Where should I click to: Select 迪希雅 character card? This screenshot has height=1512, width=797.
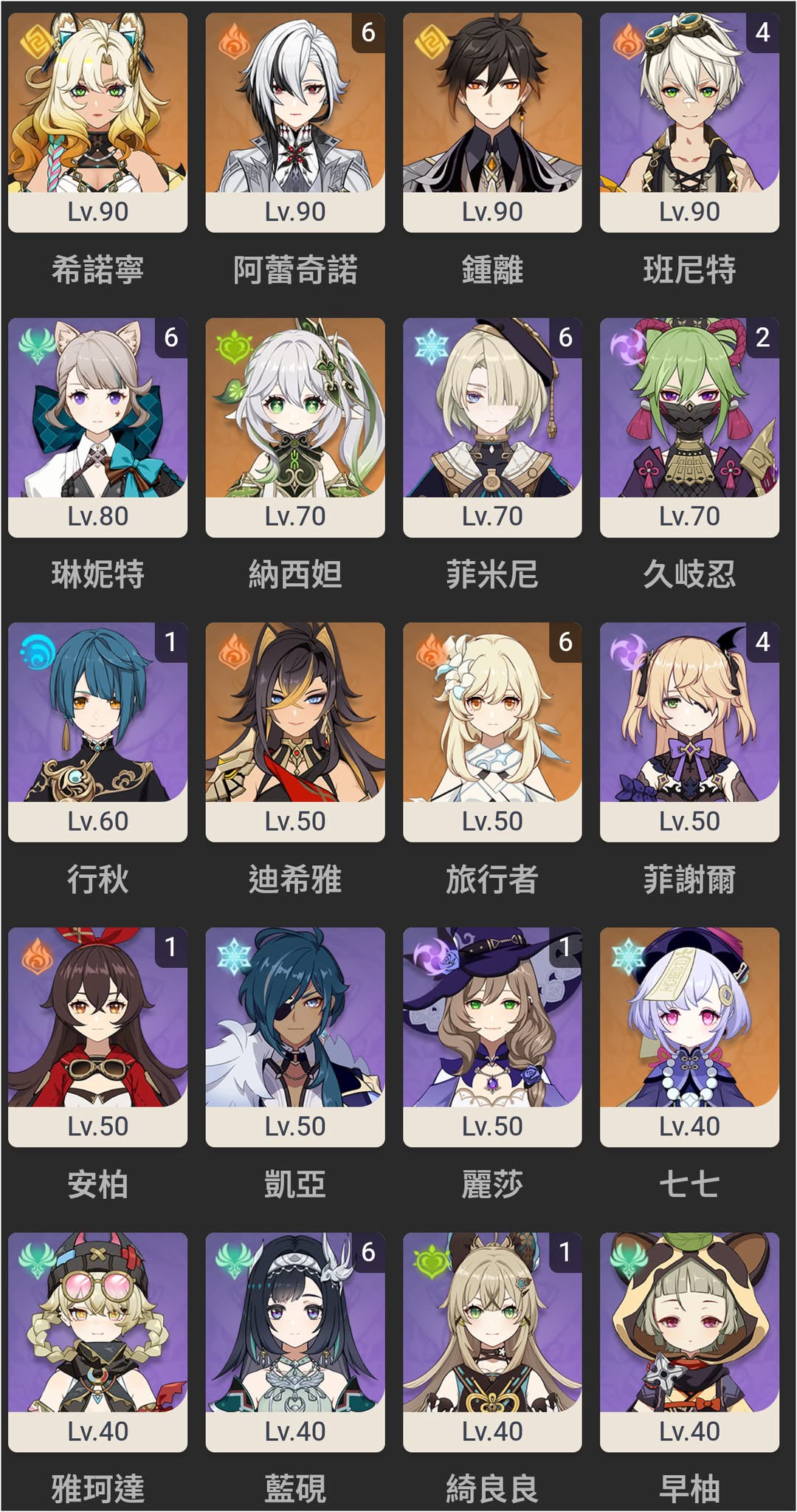(294, 732)
